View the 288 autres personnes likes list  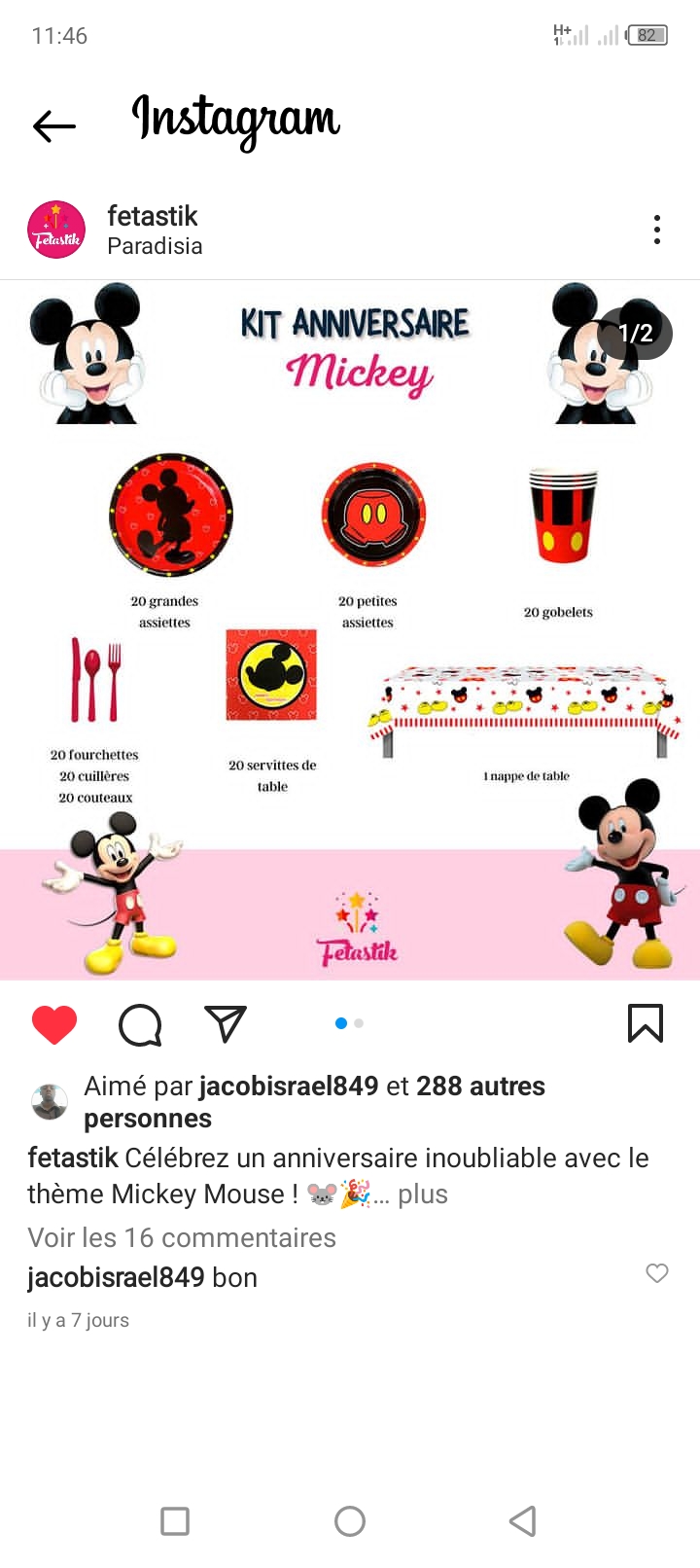(x=314, y=1102)
